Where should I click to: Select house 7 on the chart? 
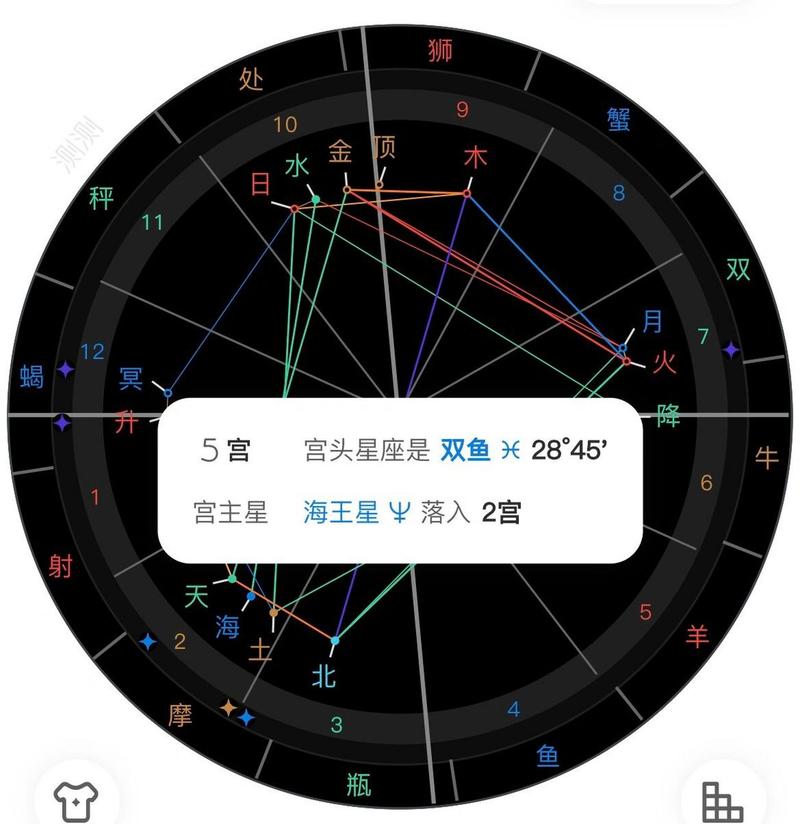coord(702,337)
